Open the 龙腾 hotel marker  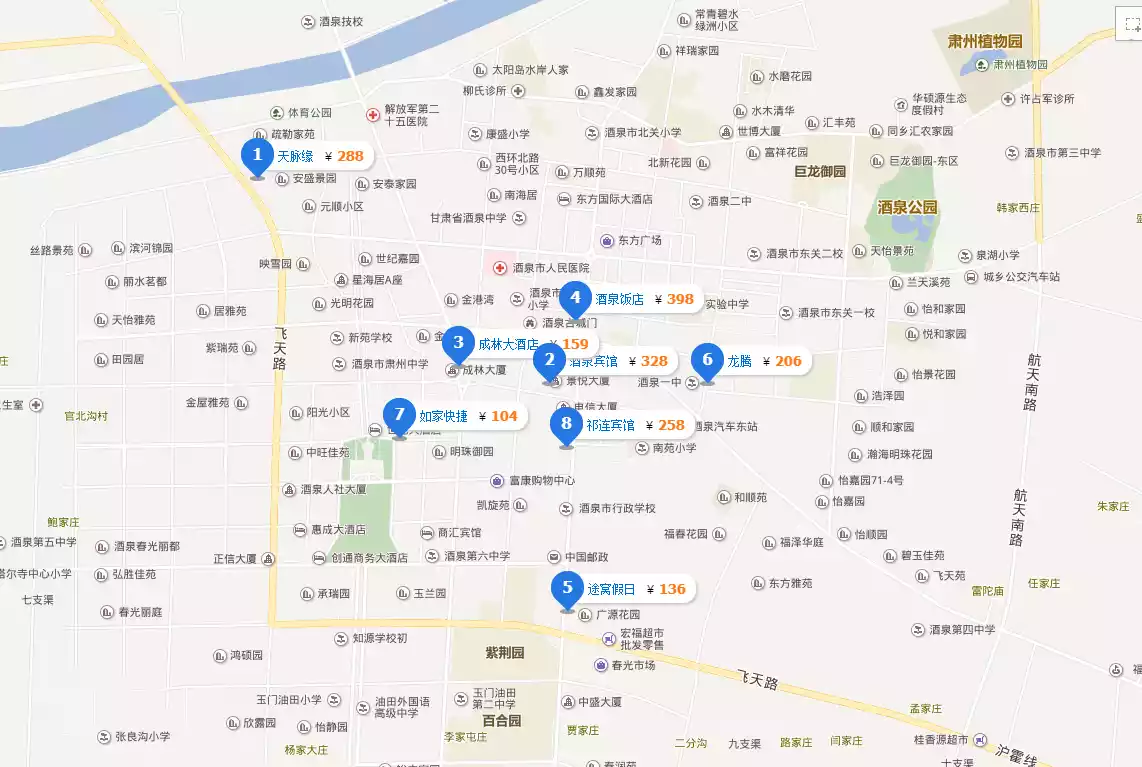point(708,361)
